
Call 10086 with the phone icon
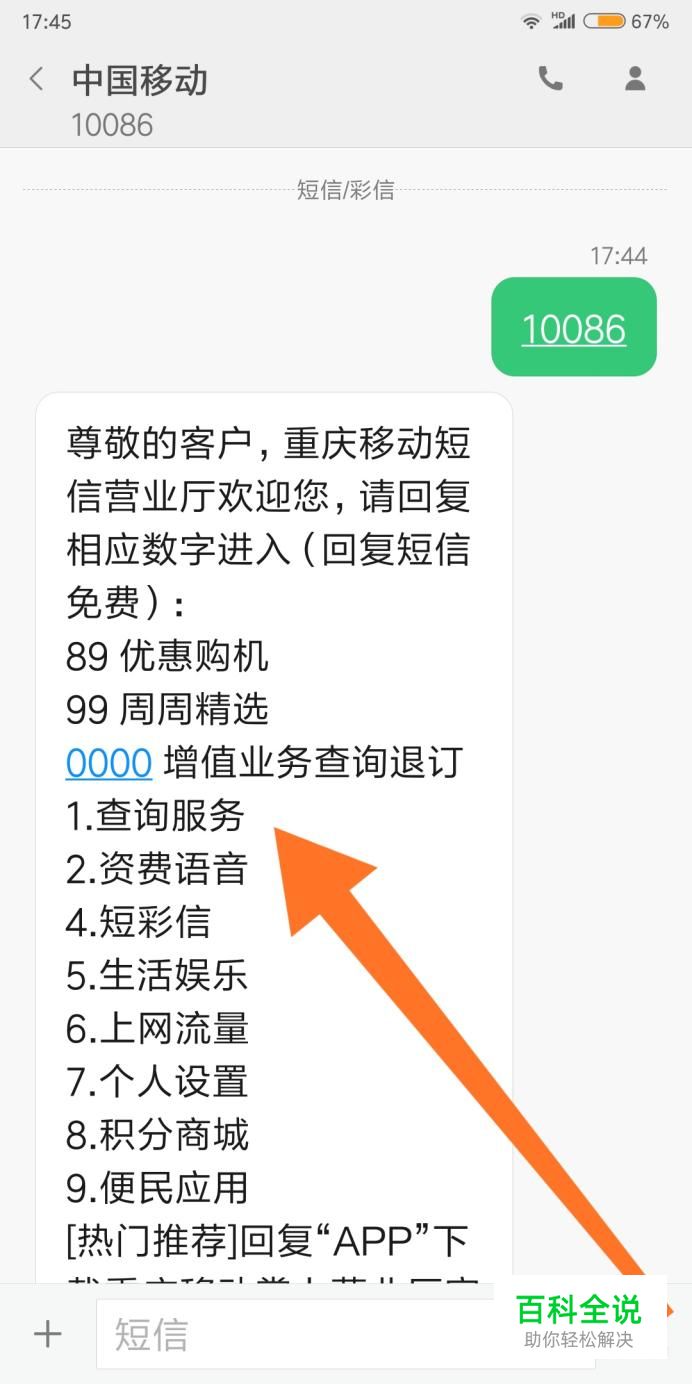pyautogui.click(x=550, y=79)
